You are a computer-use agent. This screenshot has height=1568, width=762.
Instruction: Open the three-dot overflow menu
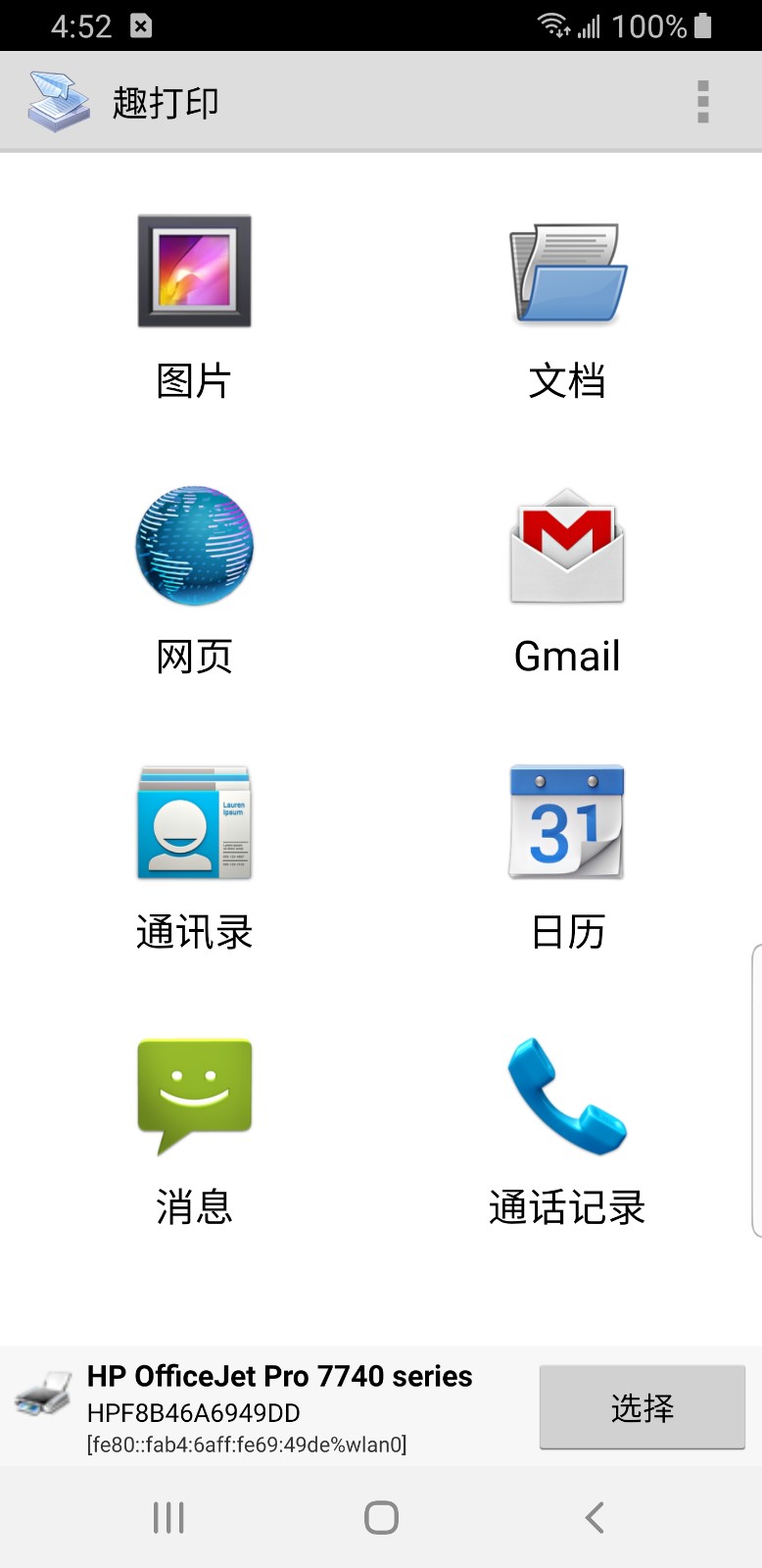point(702,102)
